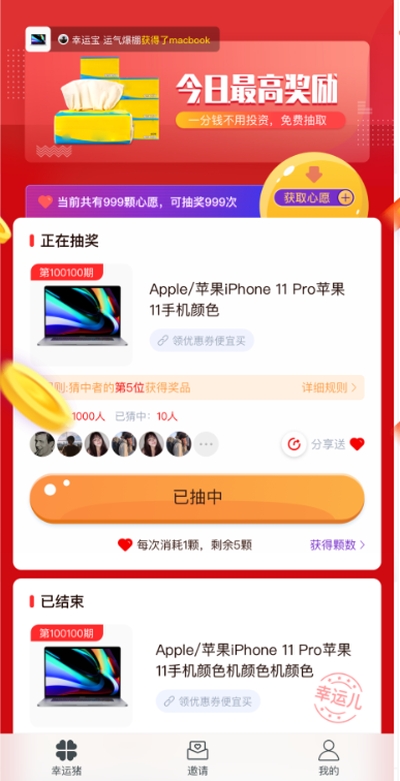Open 获得颗数 link
Image resolution: width=400 pixels, height=781 pixels.
click(x=338, y=545)
